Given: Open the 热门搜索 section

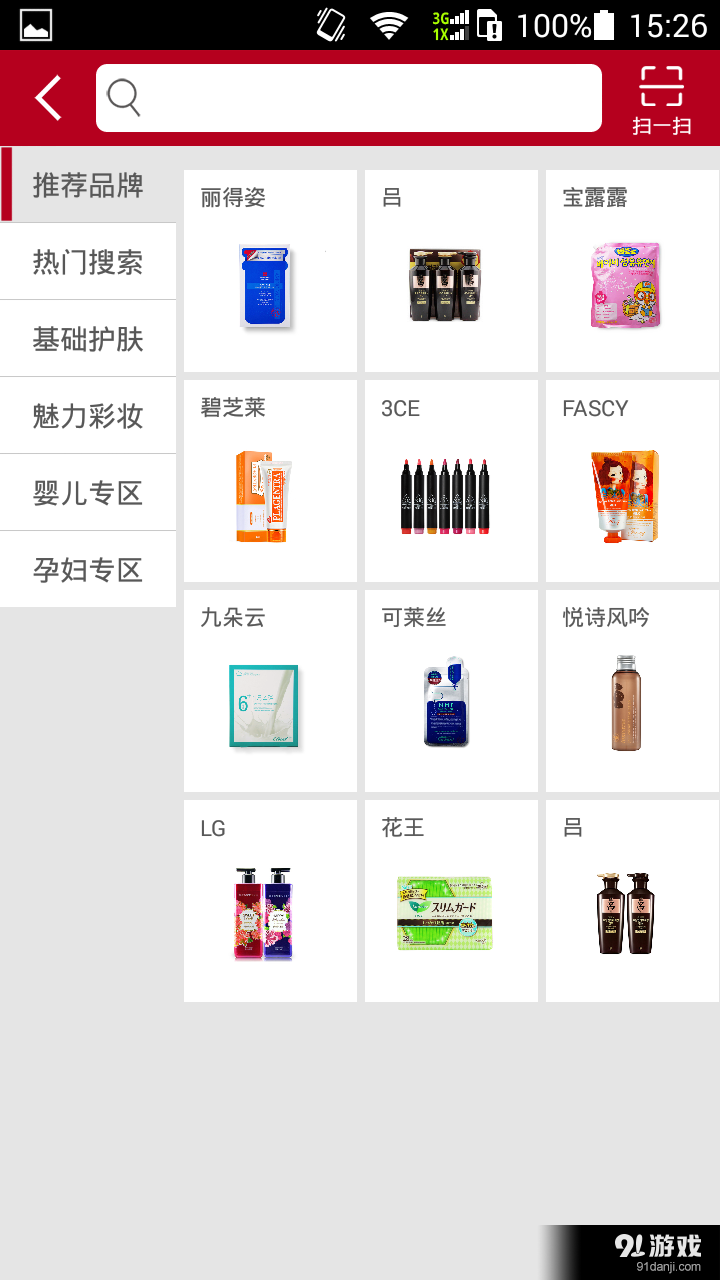Looking at the screenshot, I should [x=88, y=260].
